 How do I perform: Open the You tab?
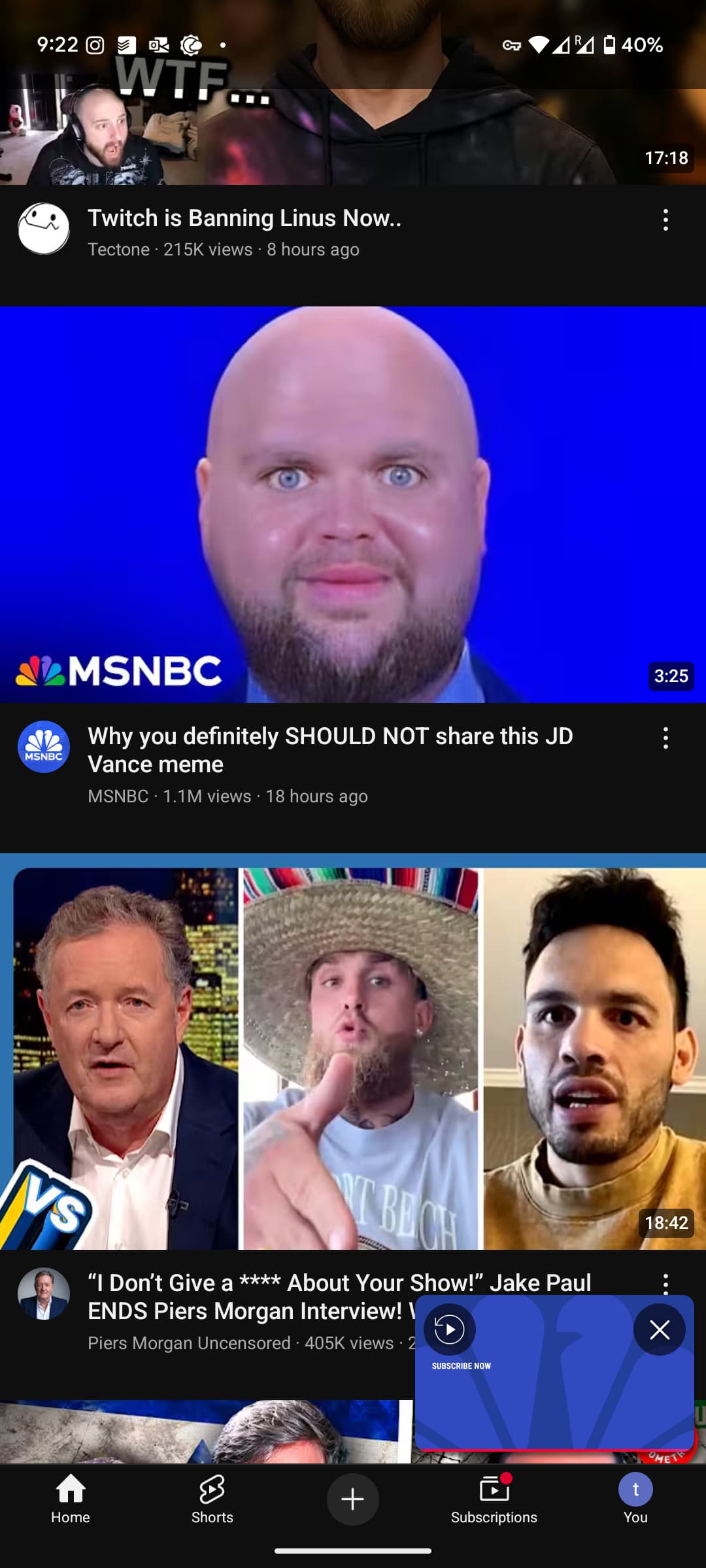pos(635,1499)
